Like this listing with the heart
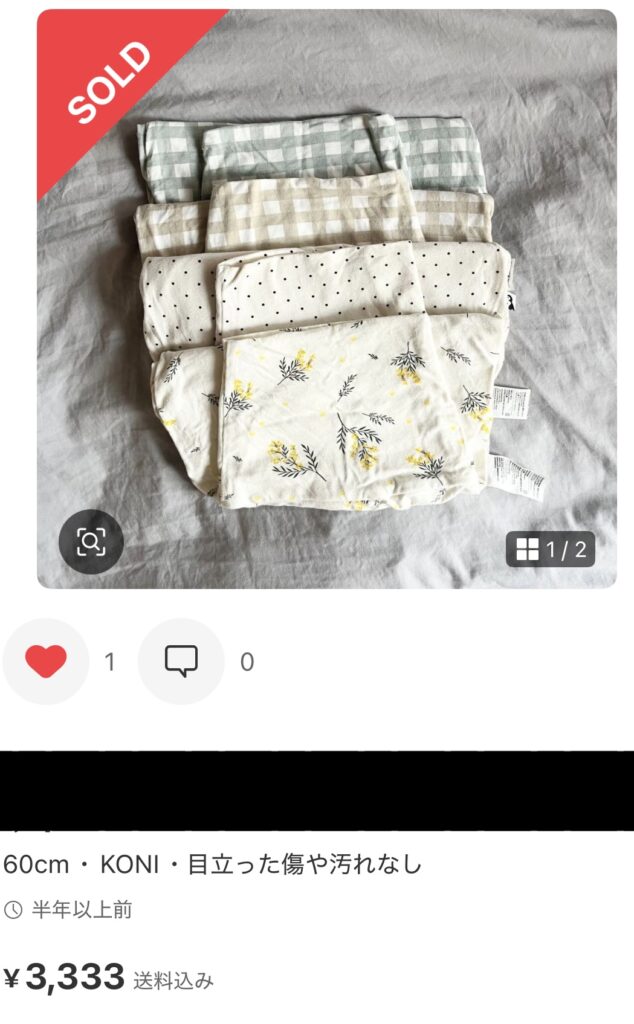Viewport: 634px width, 1024px height. pyautogui.click(x=46, y=661)
